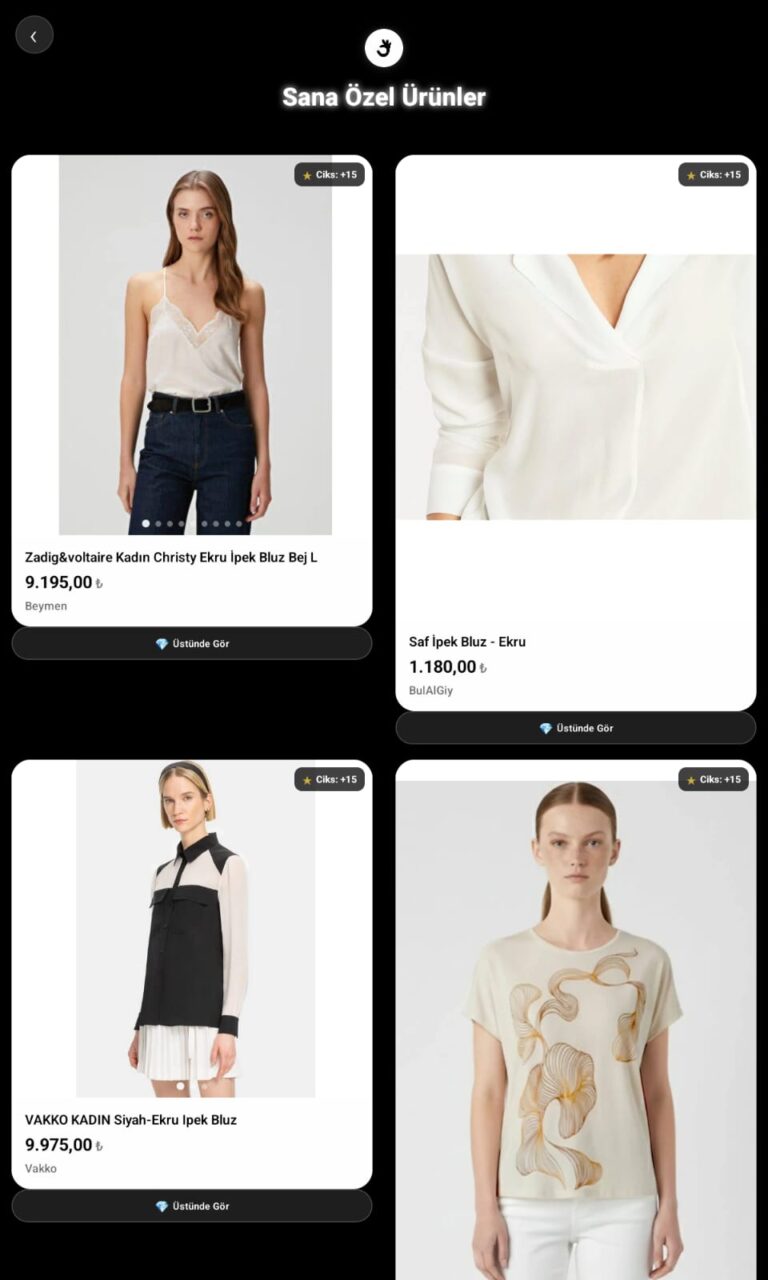This screenshot has width=768, height=1280.
Task: Tap Üstünde Gör under Saf İpek Bluz
Action: [575, 728]
